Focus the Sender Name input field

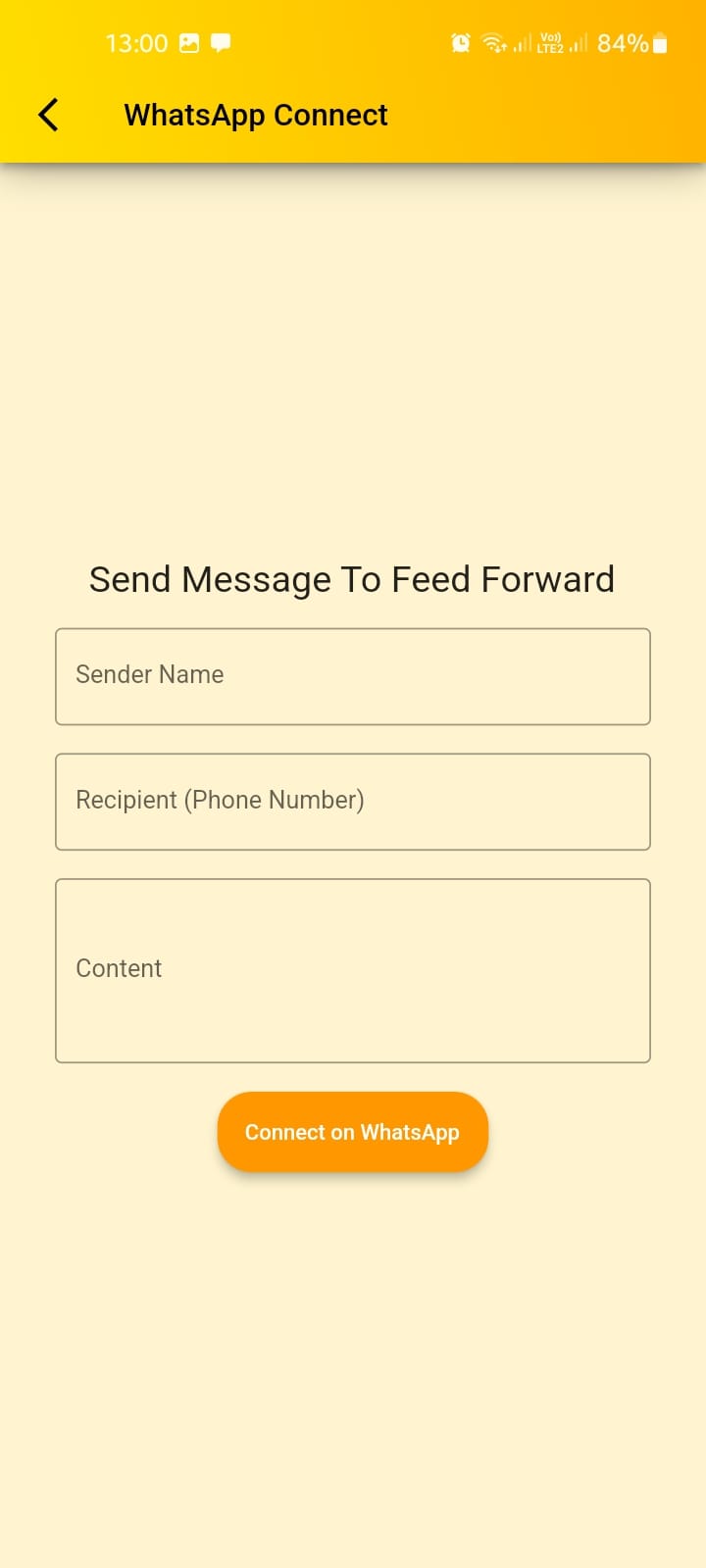353,676
